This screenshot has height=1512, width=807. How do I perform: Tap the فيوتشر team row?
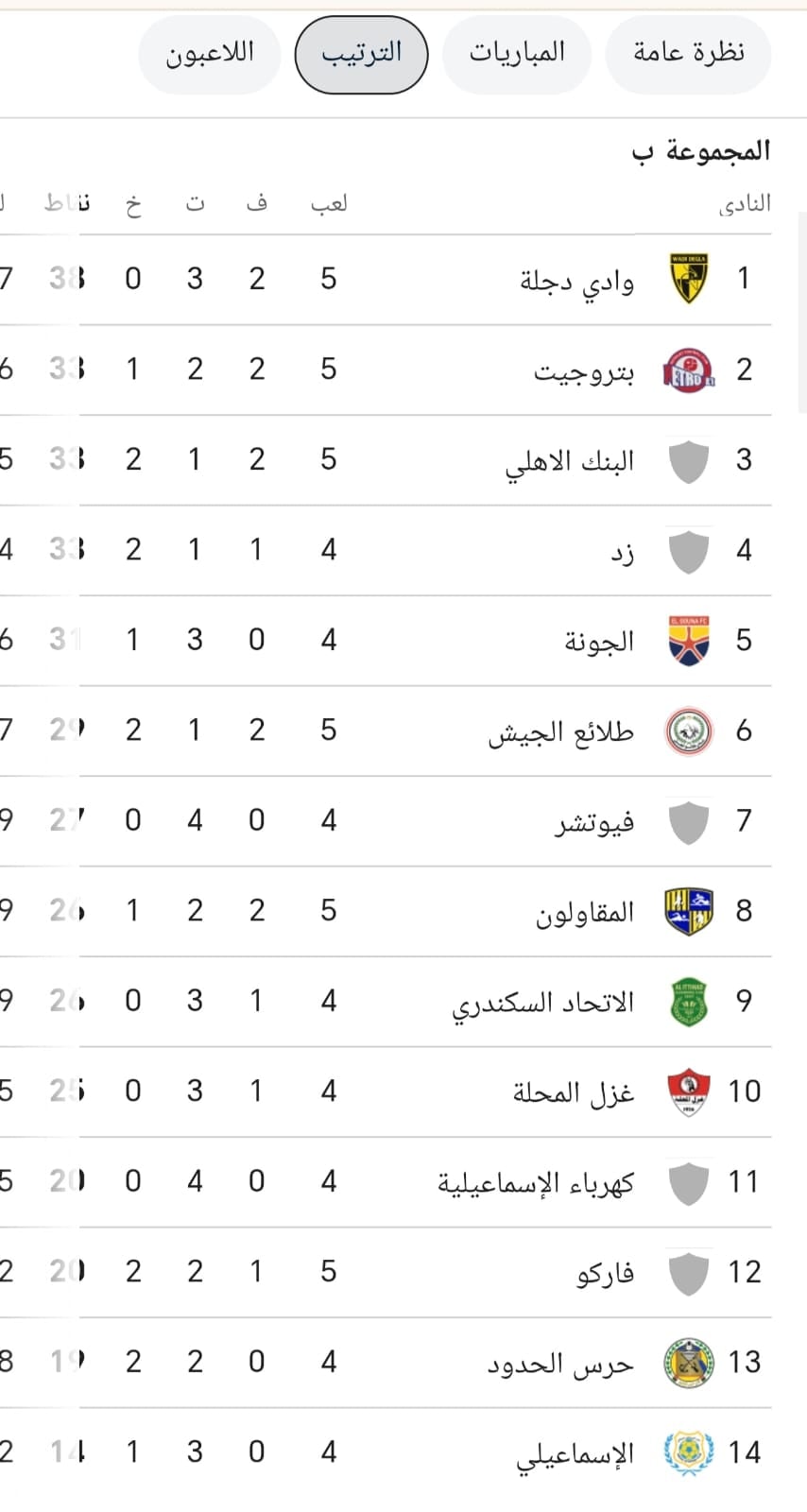point(593,821)
